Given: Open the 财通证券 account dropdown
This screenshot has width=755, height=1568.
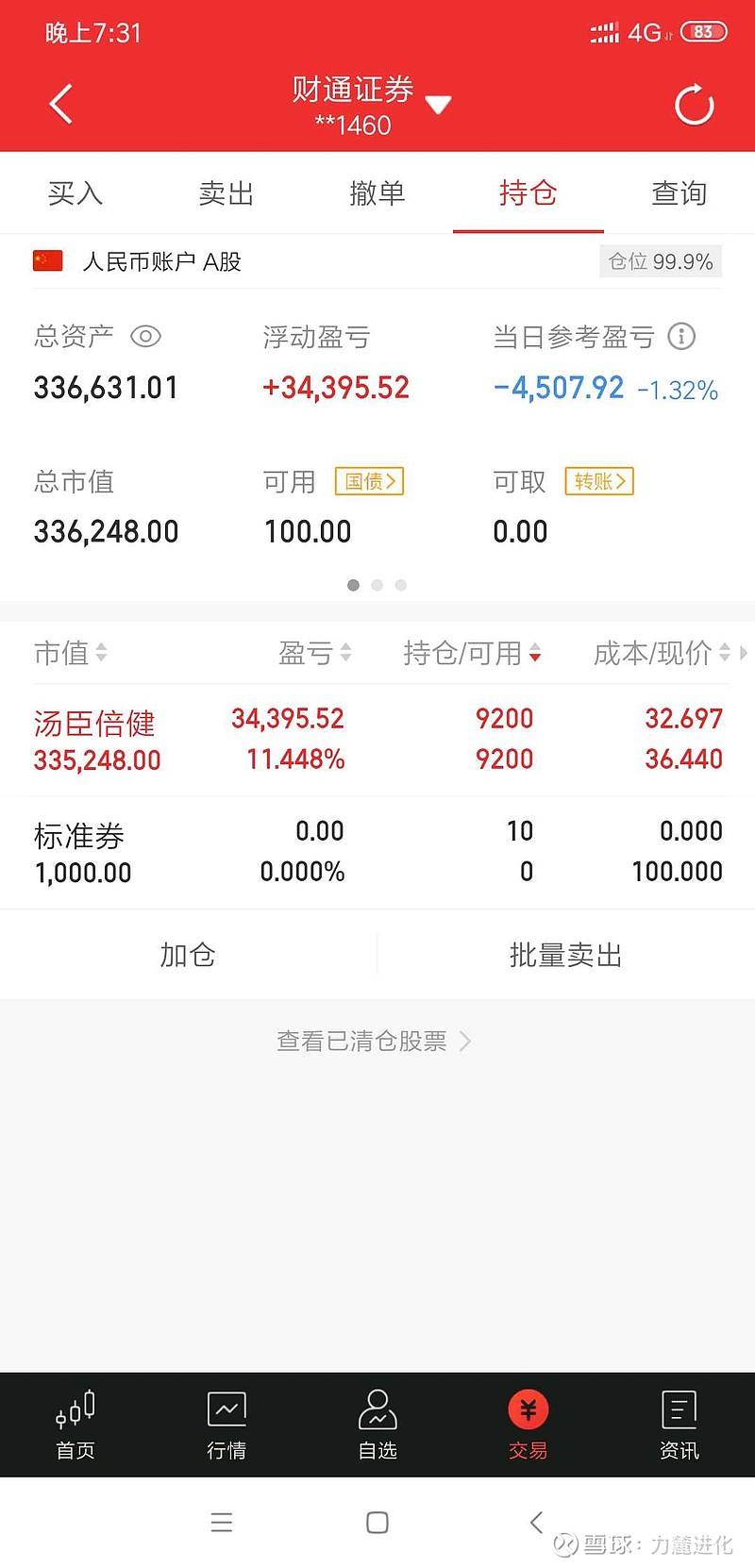Looking at the screenshot, I should point(438,104).
